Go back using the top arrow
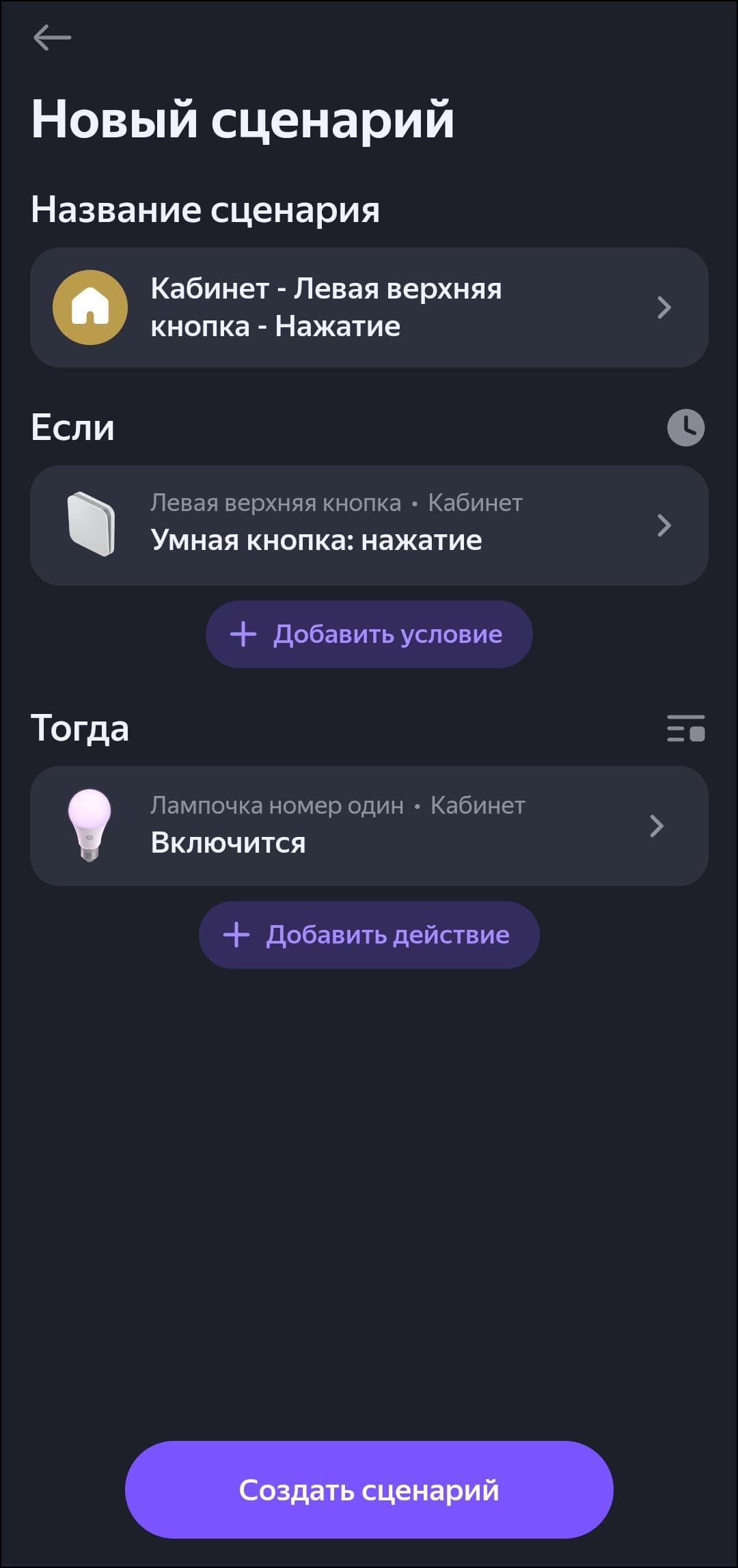 tap(52, 38)
